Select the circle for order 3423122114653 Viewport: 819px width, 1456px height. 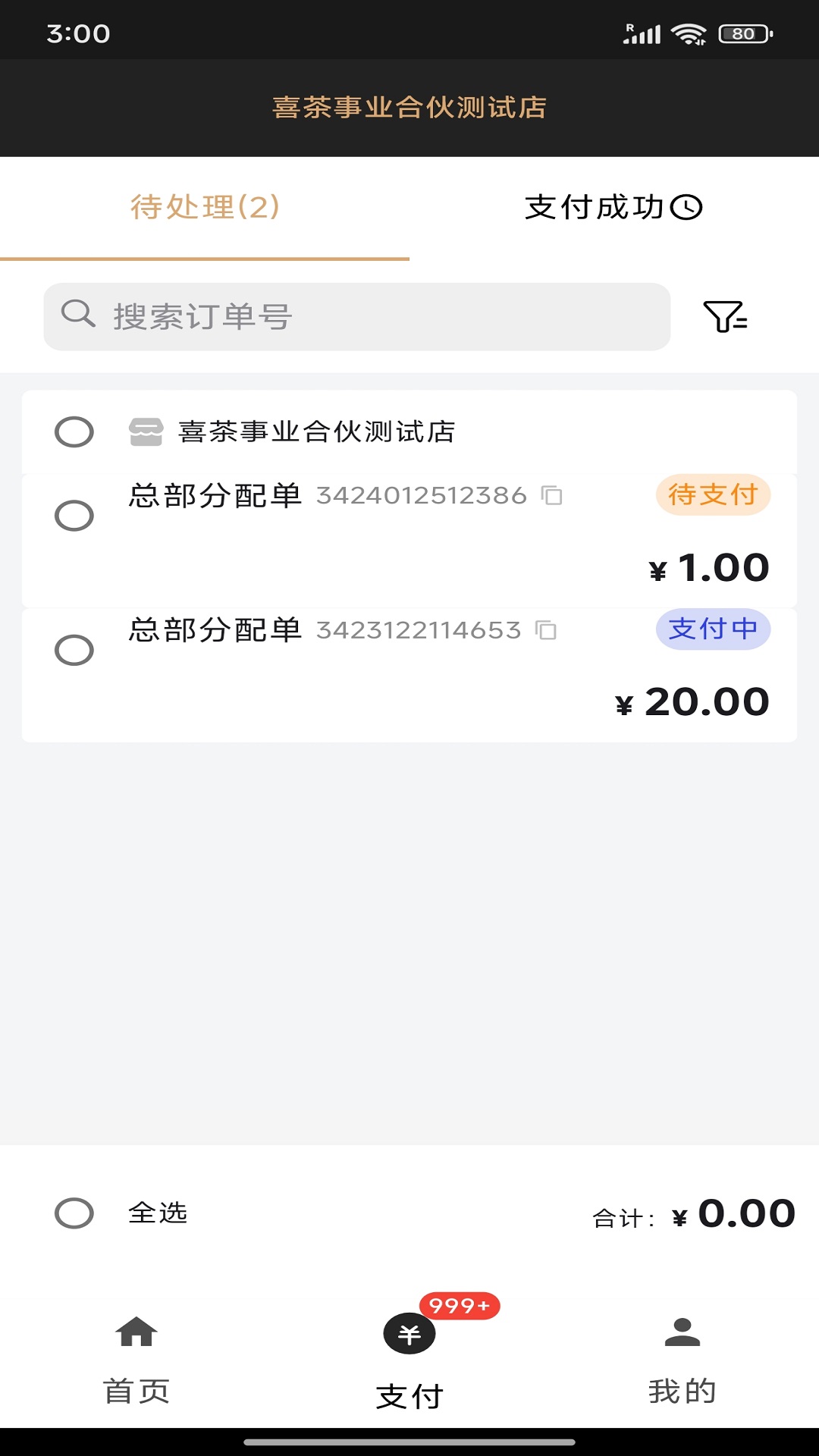(74, 650)
